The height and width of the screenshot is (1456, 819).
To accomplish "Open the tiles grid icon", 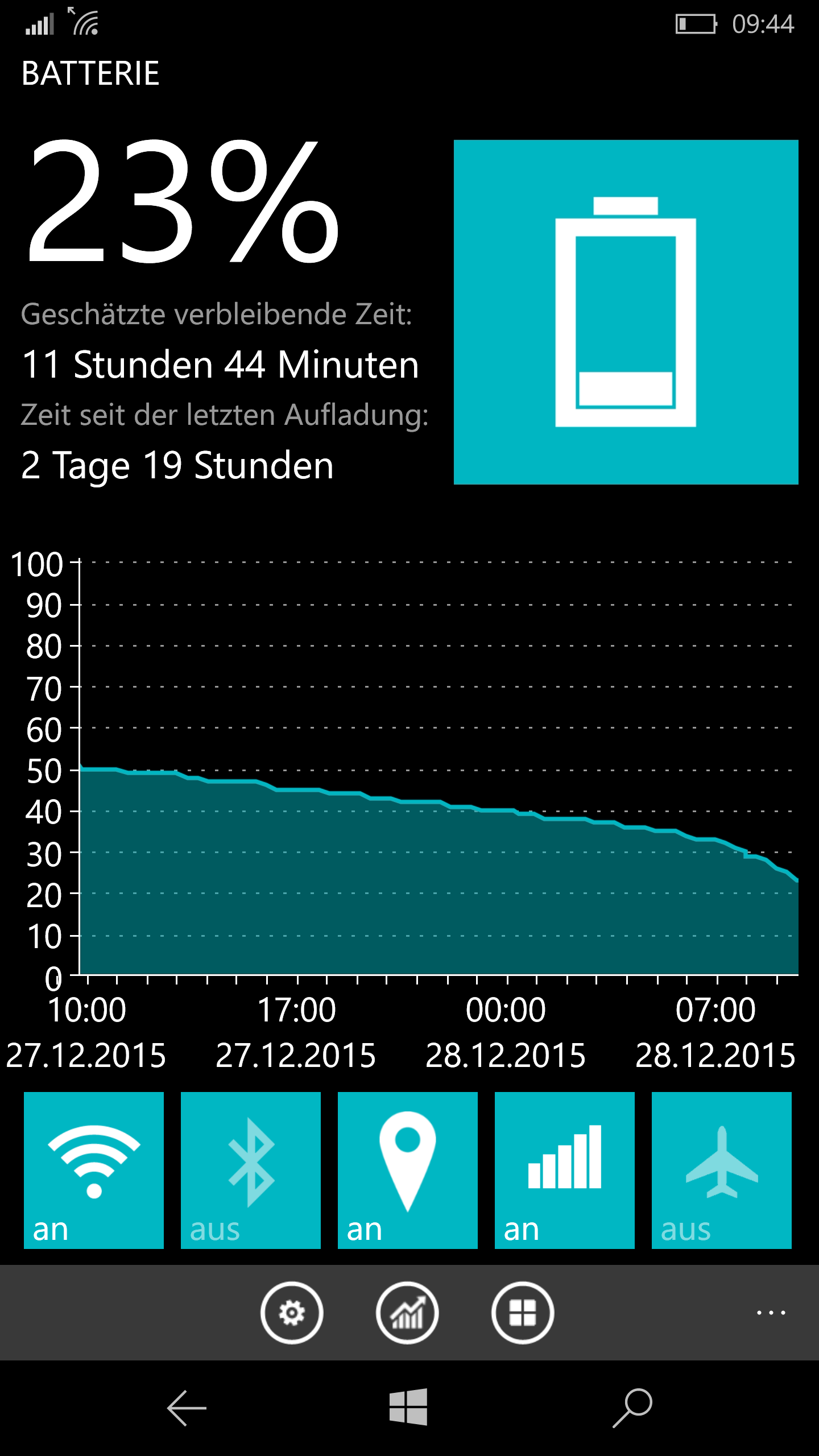I will (x=523, y=1313).
